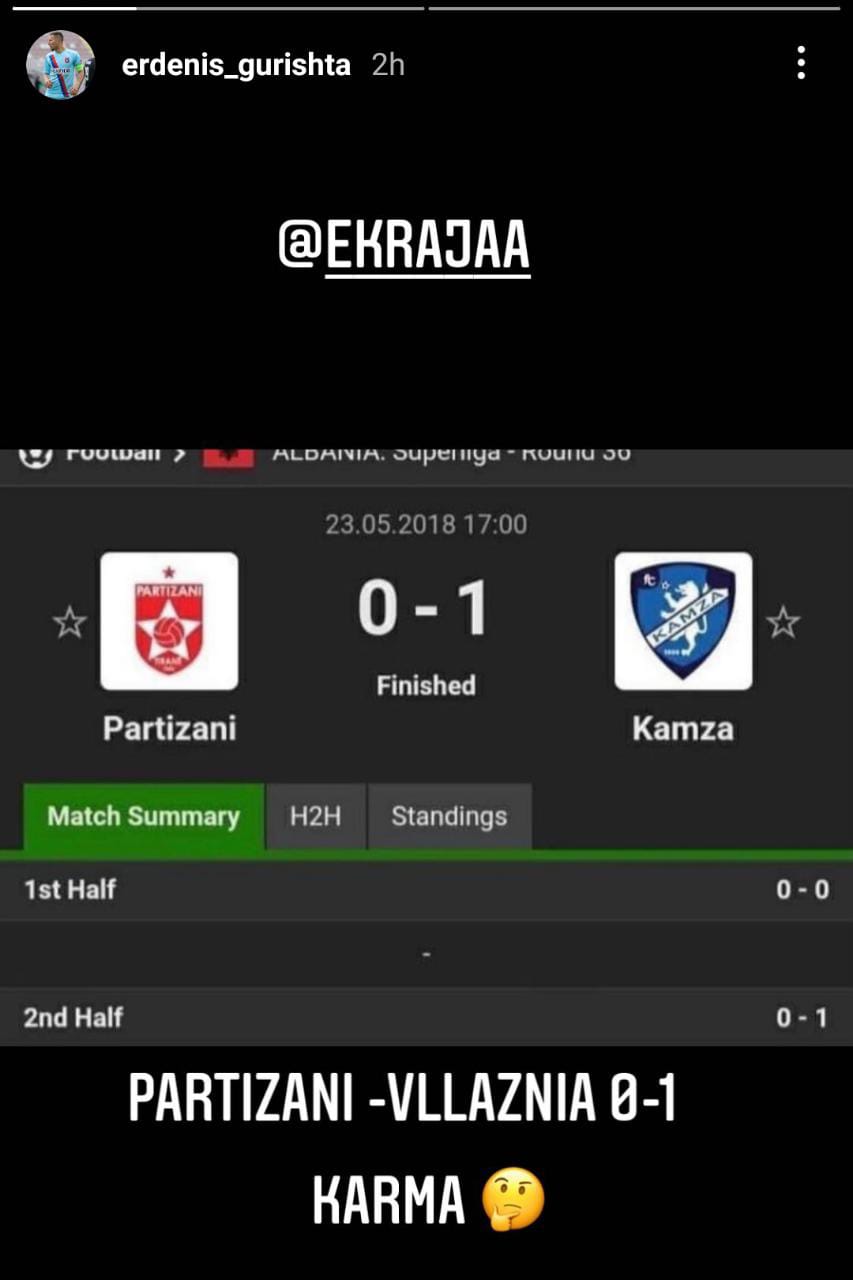Open the story overflow menu

pos(800,63)
